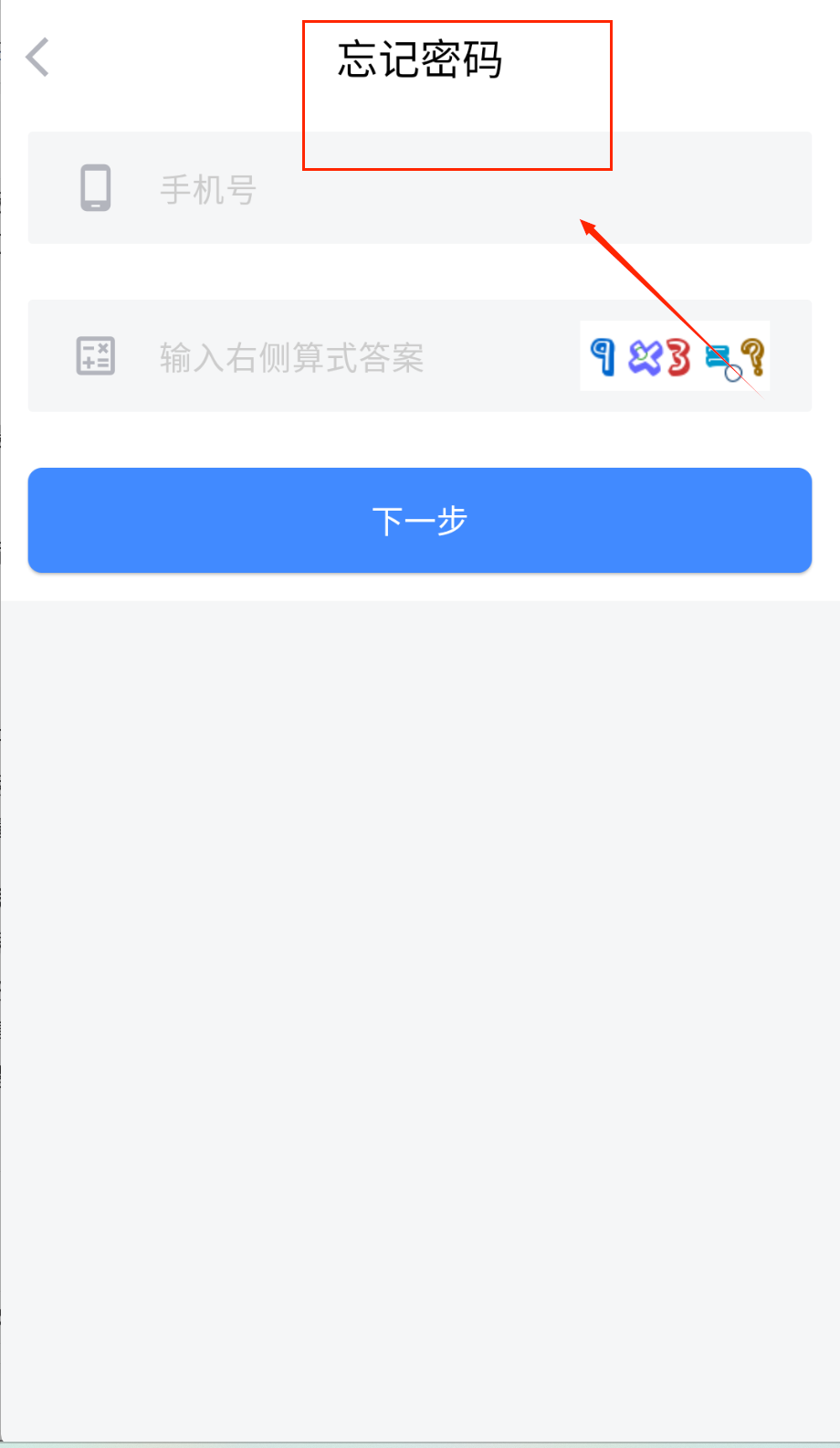Screen dimensions: 840x1448
Task: Go back using the top-left arrow
Action: point(37,58)
